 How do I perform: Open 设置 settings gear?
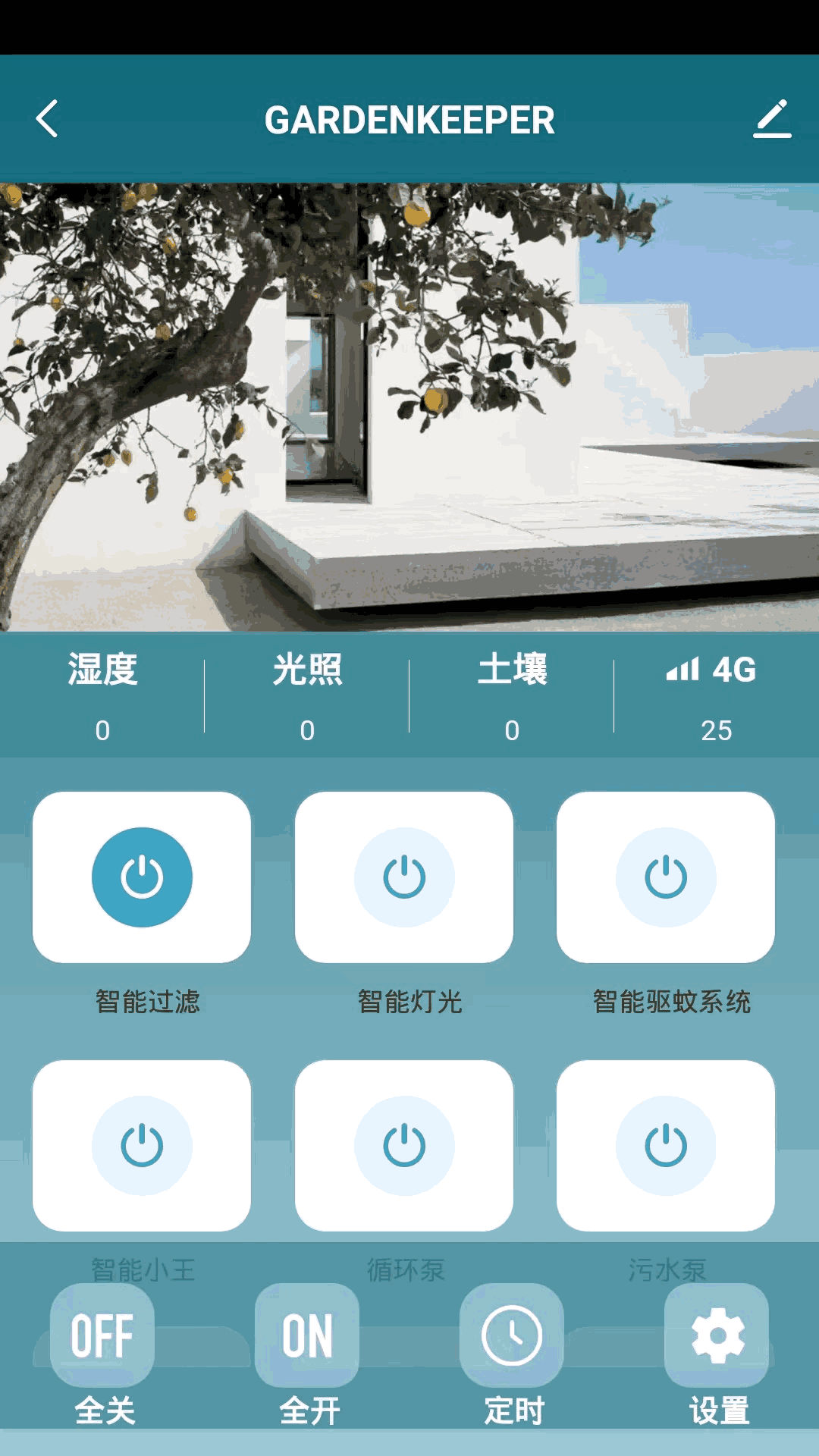click(x=717, y=1335)
